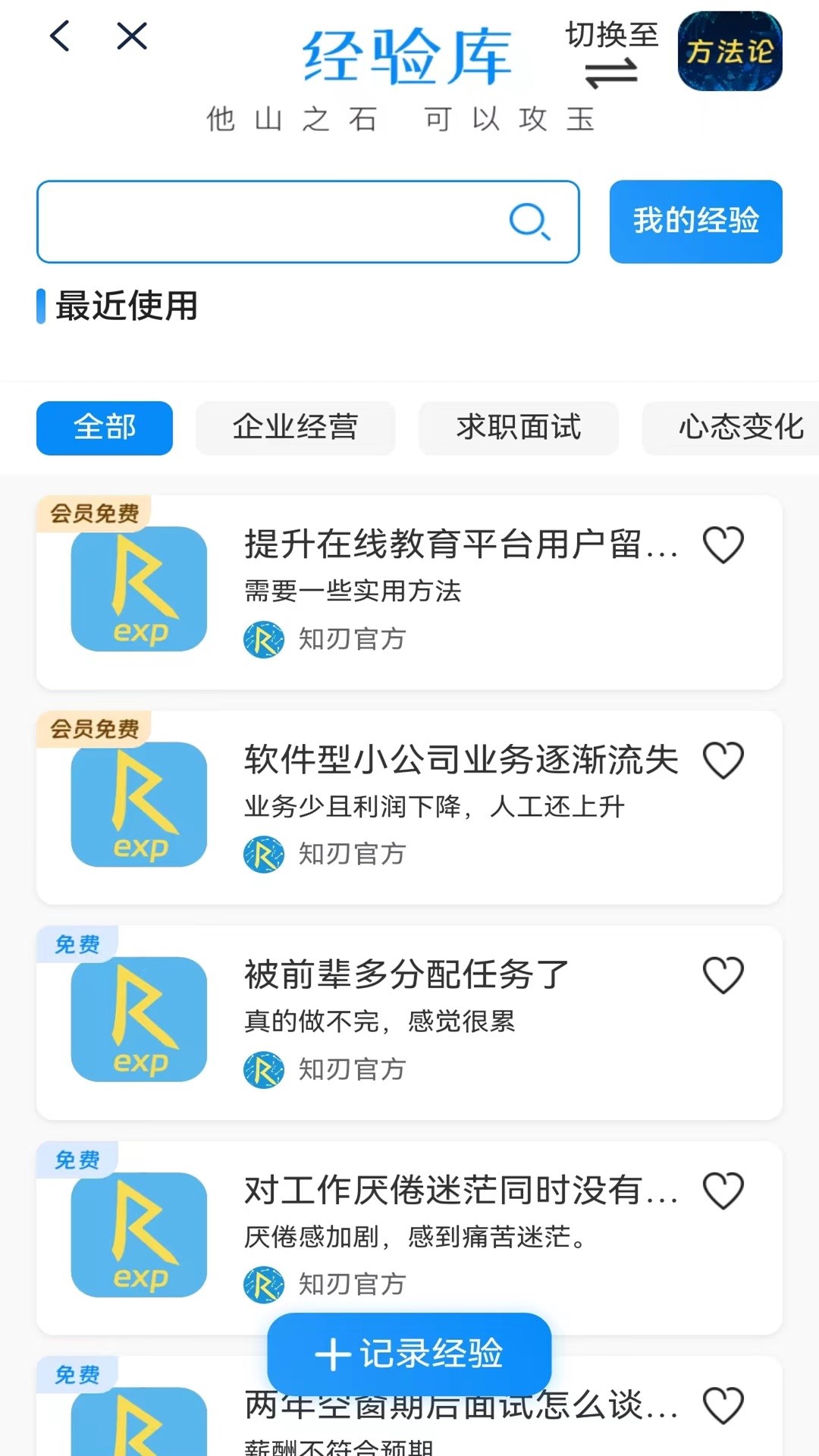Switch to 方法论 library

pos(730,52)
